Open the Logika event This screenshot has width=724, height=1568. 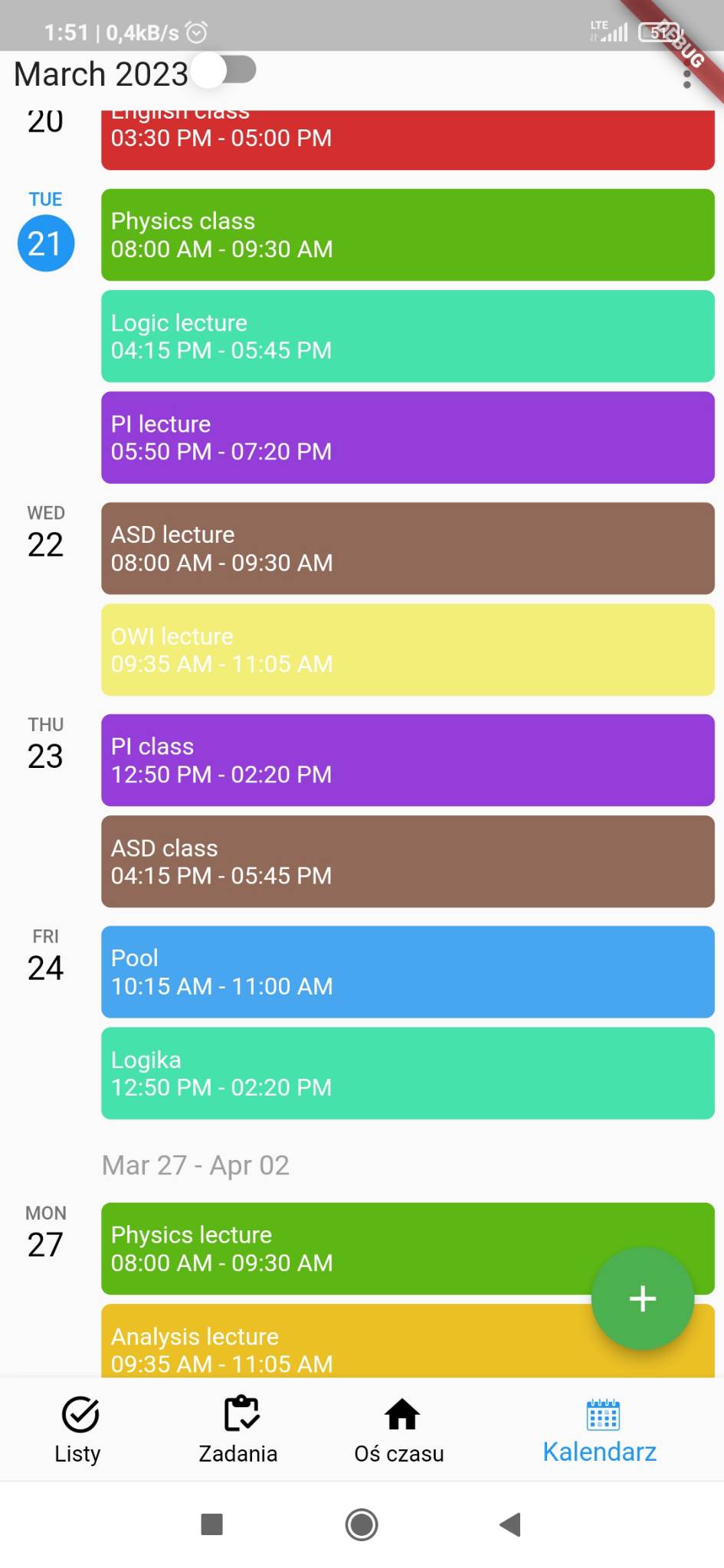point(408,1073)
